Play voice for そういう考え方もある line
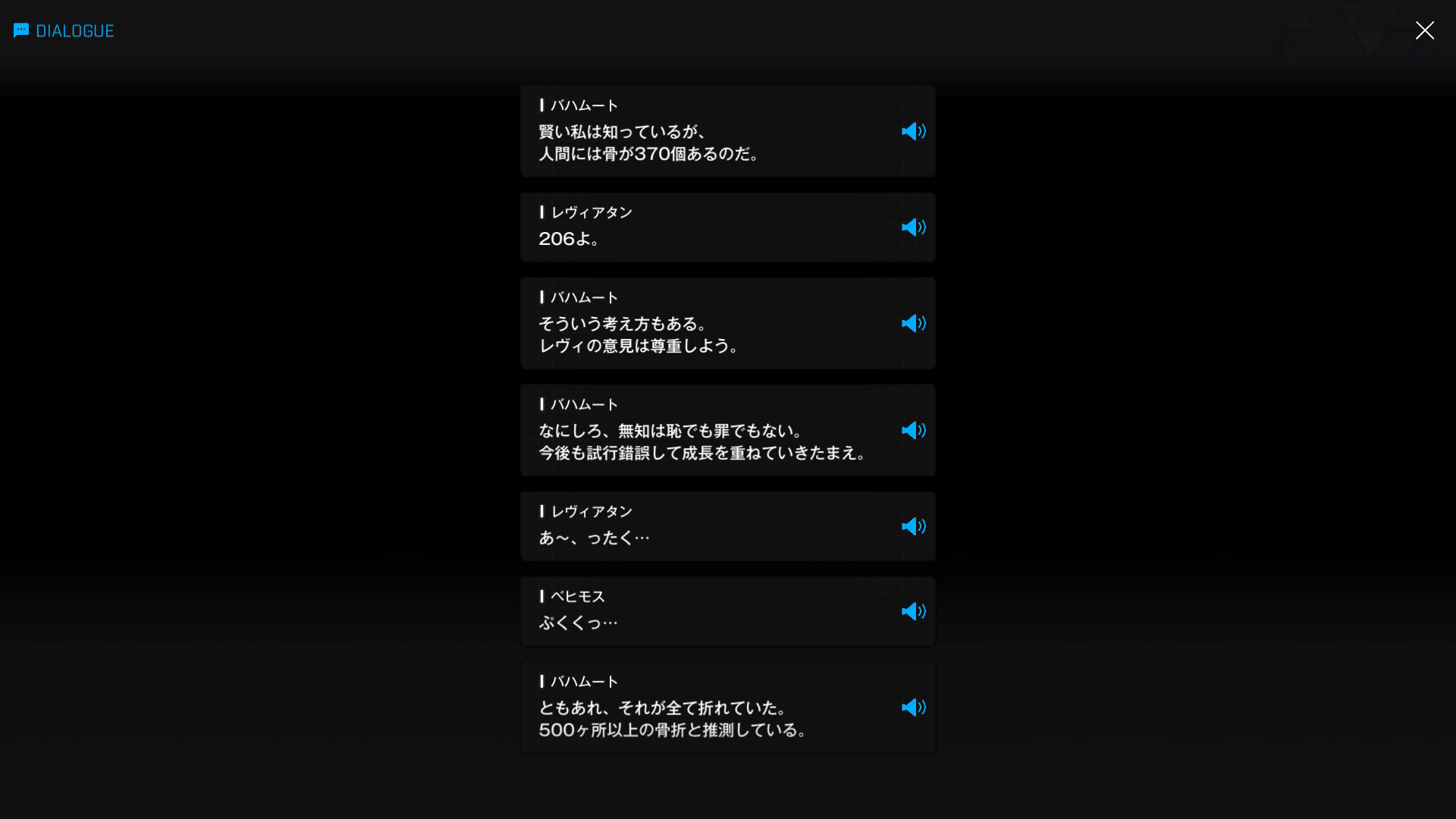1456x819 pixels. click(x=913, y=324)
